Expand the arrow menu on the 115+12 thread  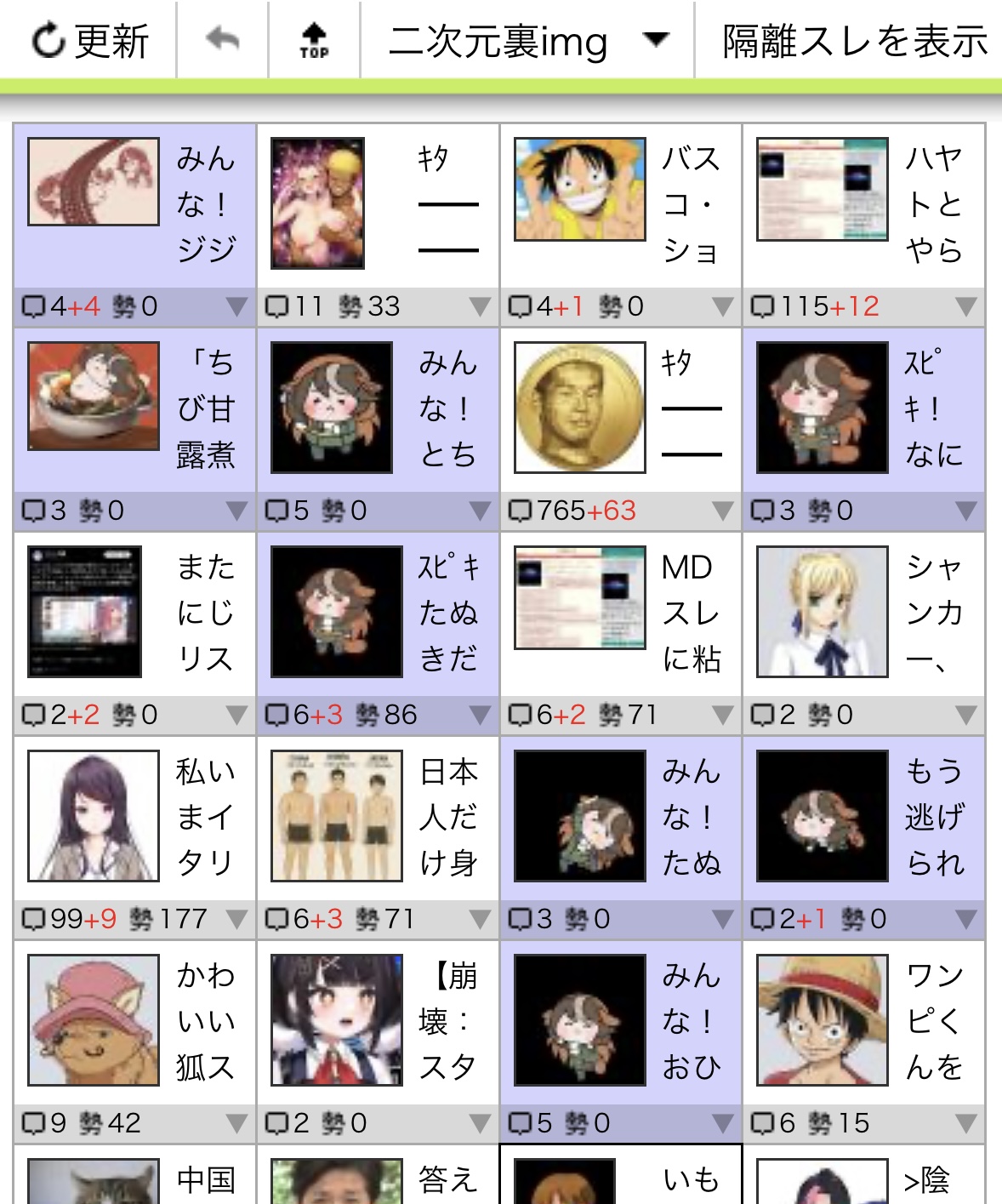(965, 307)
